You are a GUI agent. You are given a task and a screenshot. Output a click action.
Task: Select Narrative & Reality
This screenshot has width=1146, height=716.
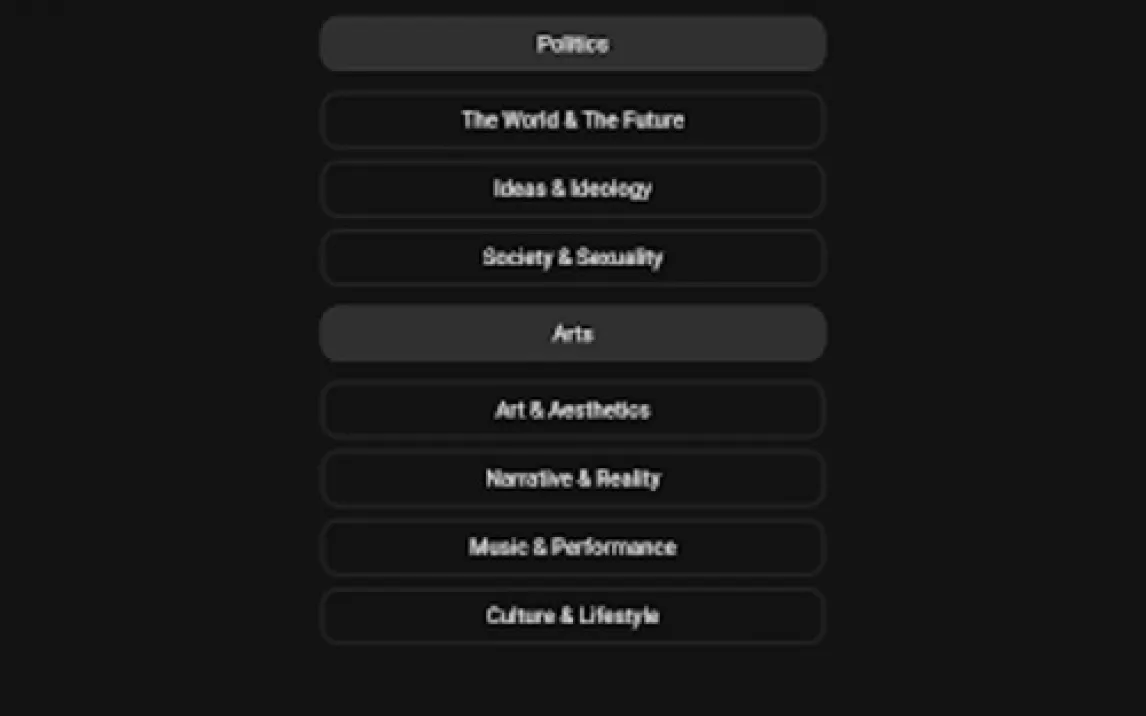point(572,479)
